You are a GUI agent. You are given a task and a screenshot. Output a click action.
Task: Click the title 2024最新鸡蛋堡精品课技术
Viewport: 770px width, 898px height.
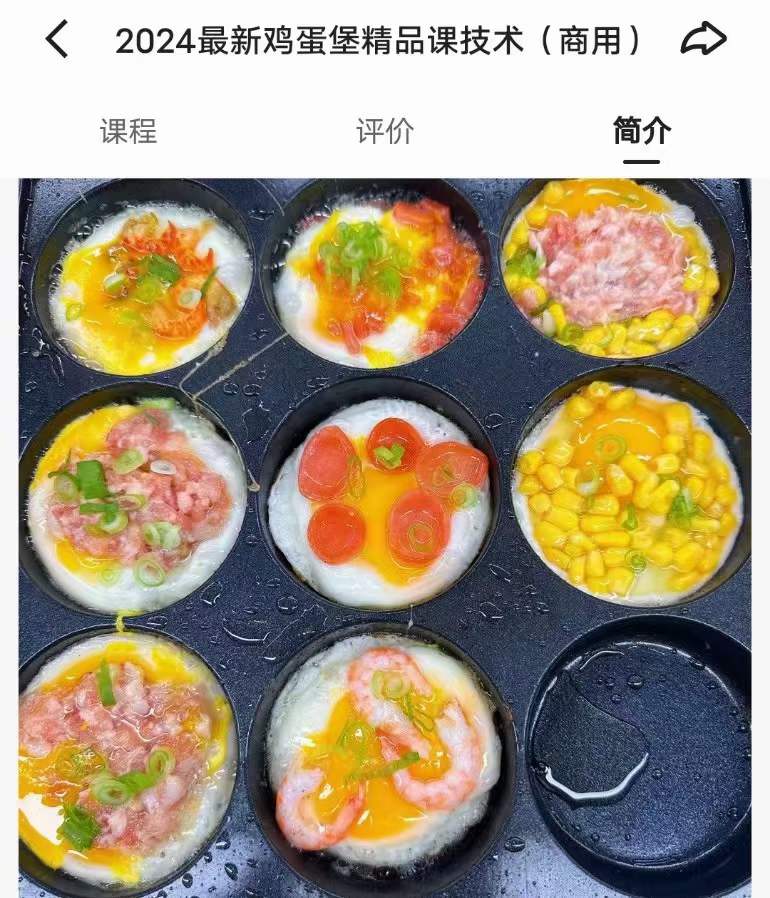point(383,38)
